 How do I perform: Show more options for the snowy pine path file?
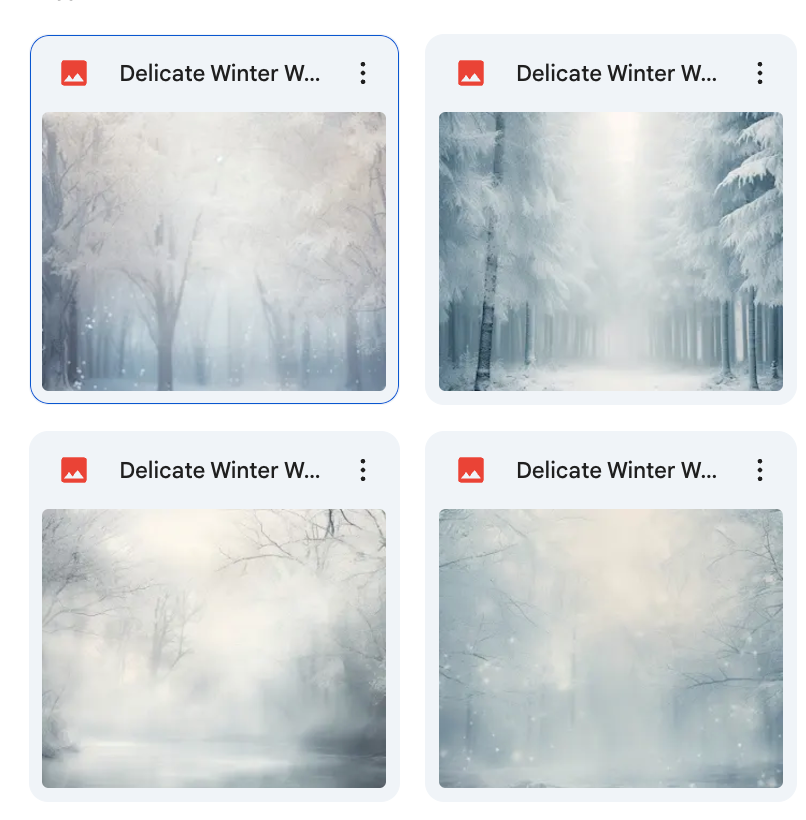[760, 73]
